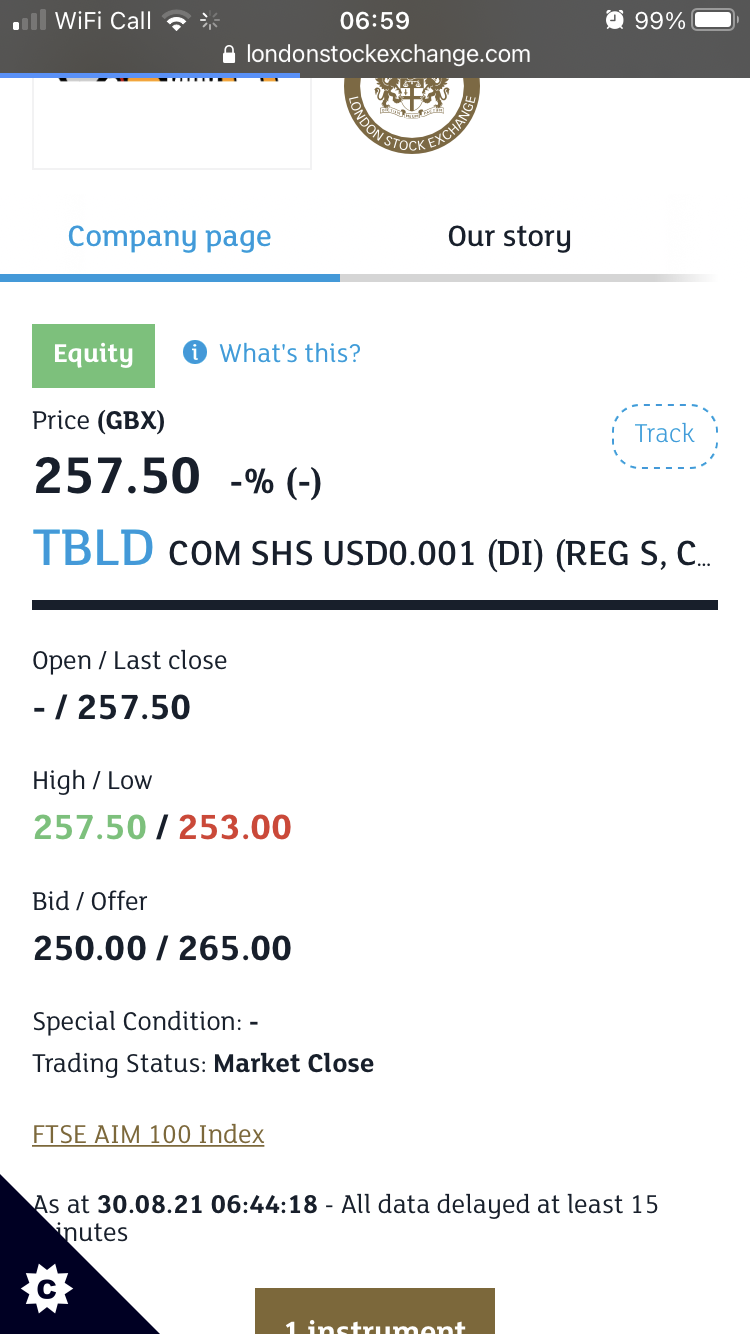This screenshot has width=750, height=1334.
Task: Open the What's this? info link
Action: coord(272,353)
